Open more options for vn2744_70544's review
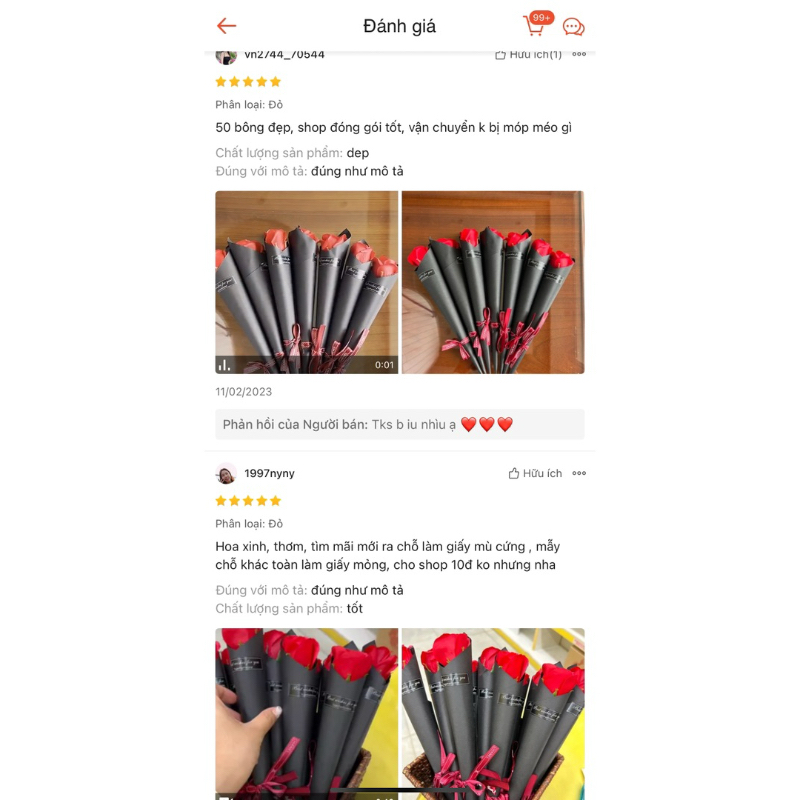The width and height of the screenshot is (800, 800). click(x=579, y=55)
